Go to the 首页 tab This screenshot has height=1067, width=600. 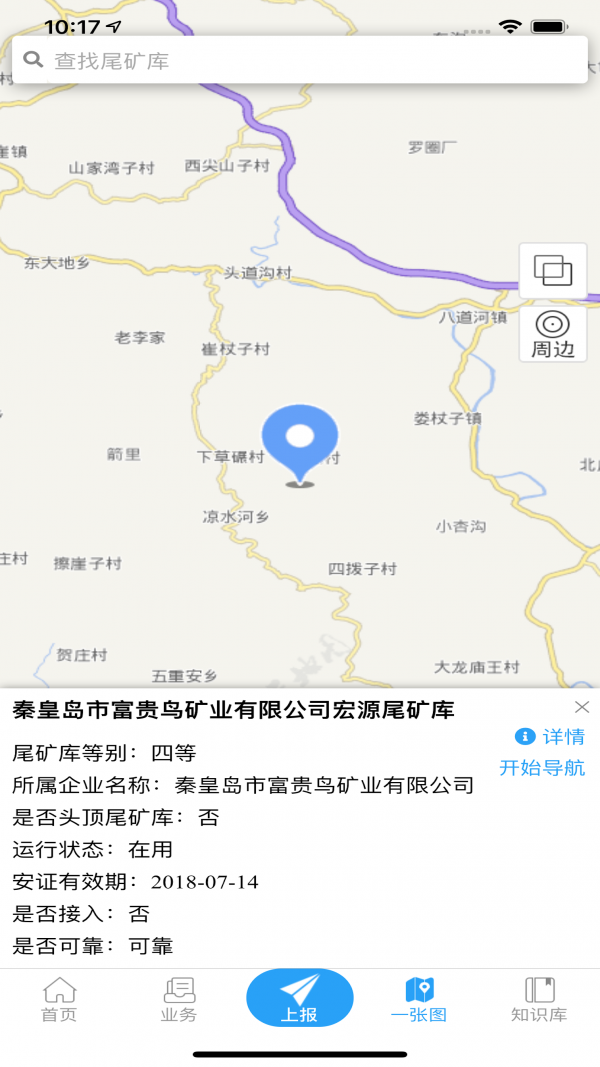coord(59,1000)
